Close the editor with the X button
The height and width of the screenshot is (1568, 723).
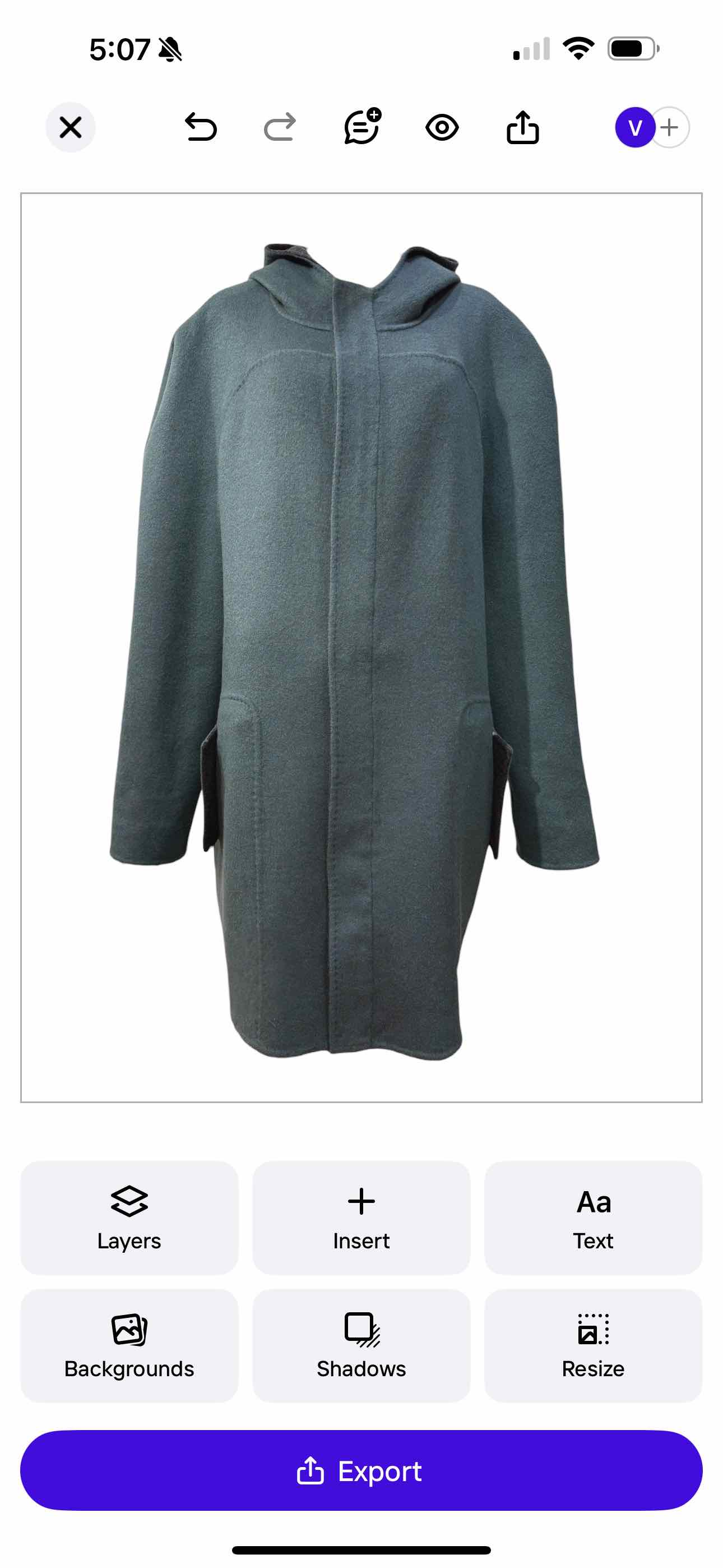pyautogui.click(x=71, y=128)
